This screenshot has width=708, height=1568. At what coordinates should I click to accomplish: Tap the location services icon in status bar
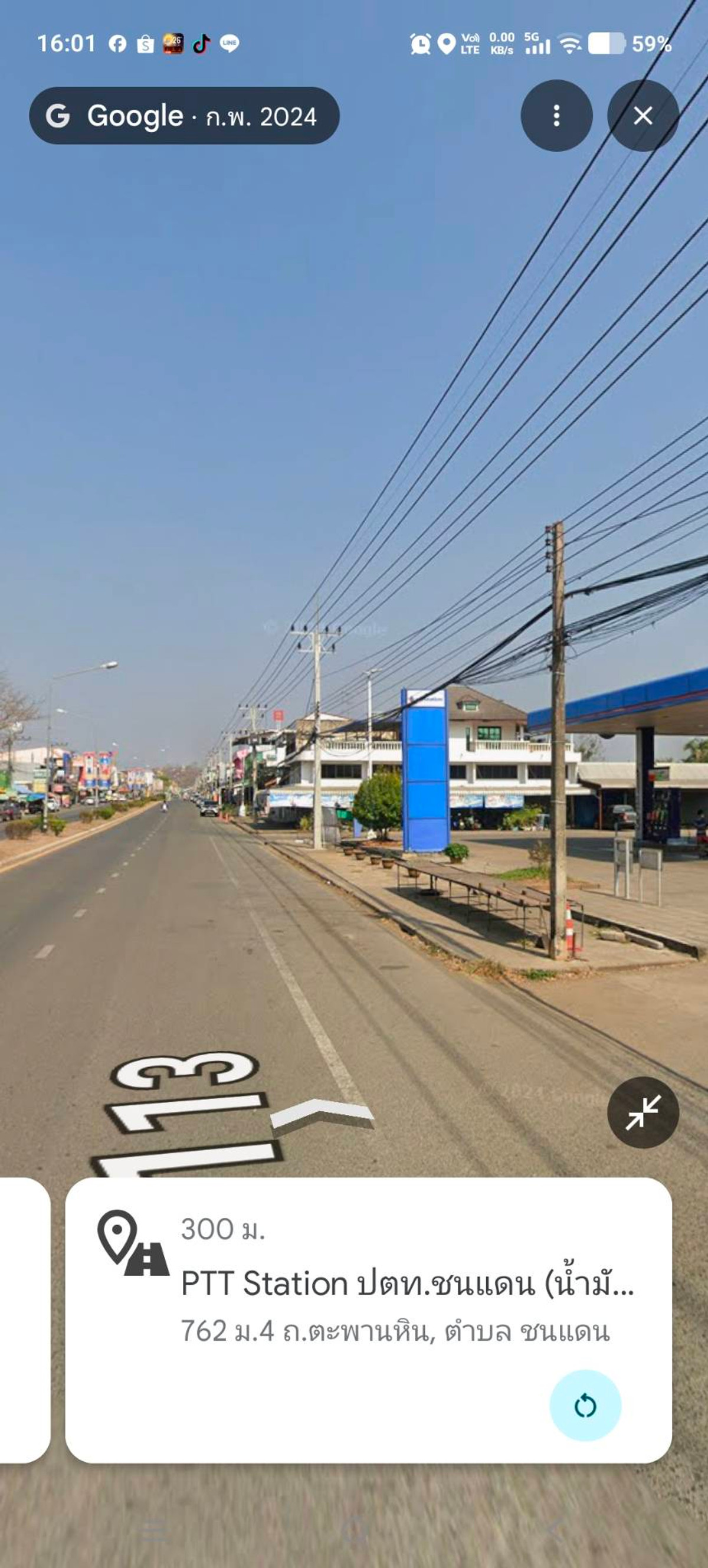[x=446, y=42]
